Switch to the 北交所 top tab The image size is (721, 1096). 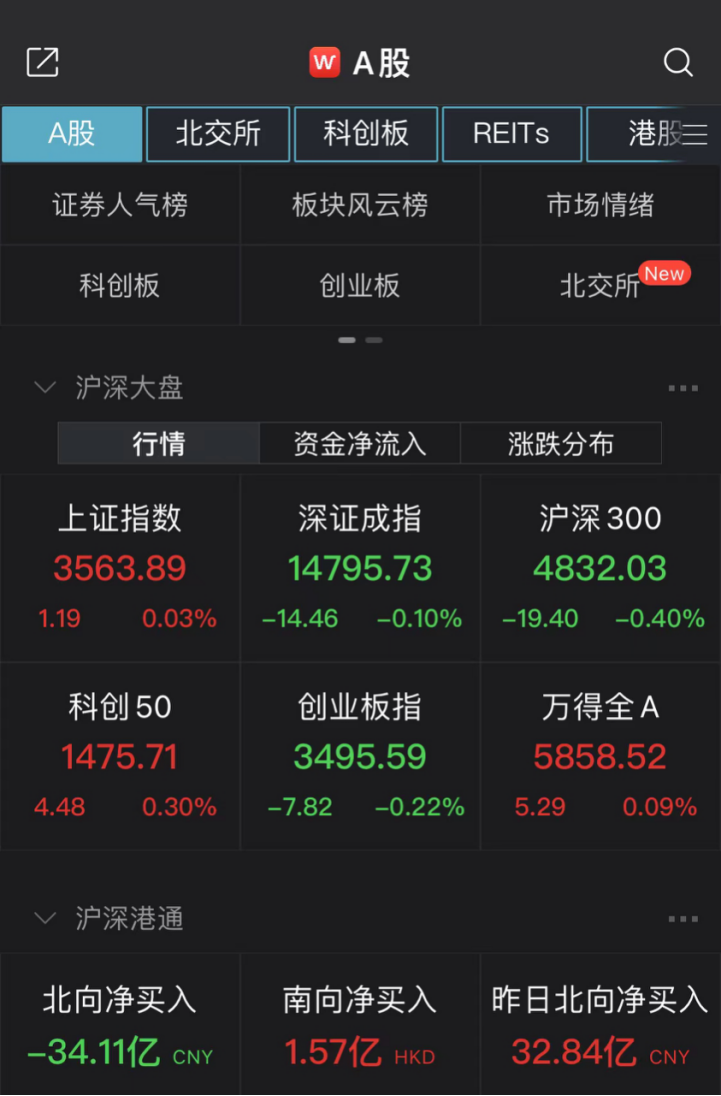[218, 134]
